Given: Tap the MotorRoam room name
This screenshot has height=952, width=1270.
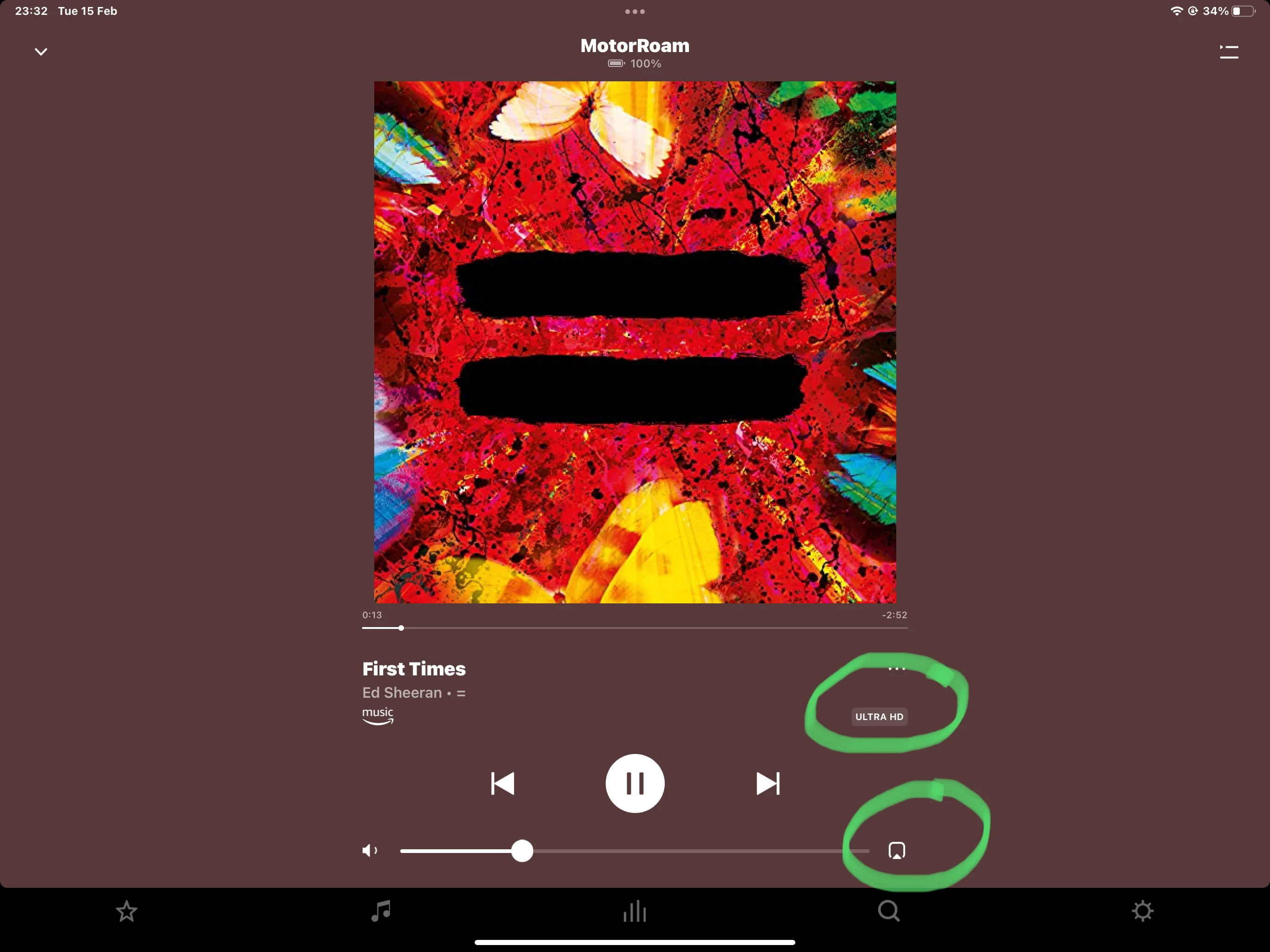Looking at the screenshot, I should pos(635,46).
